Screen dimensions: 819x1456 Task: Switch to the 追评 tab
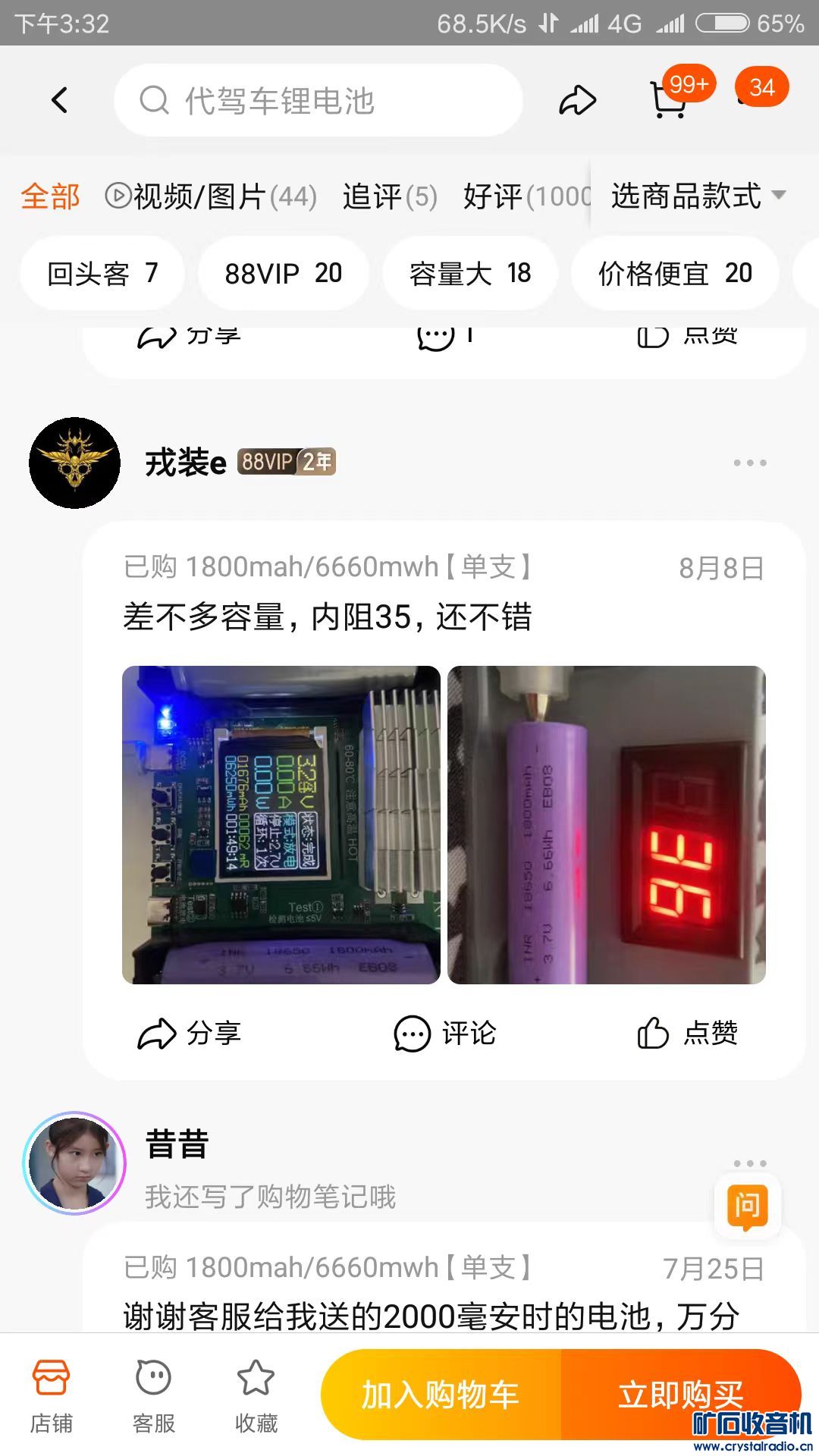[390, 196]
